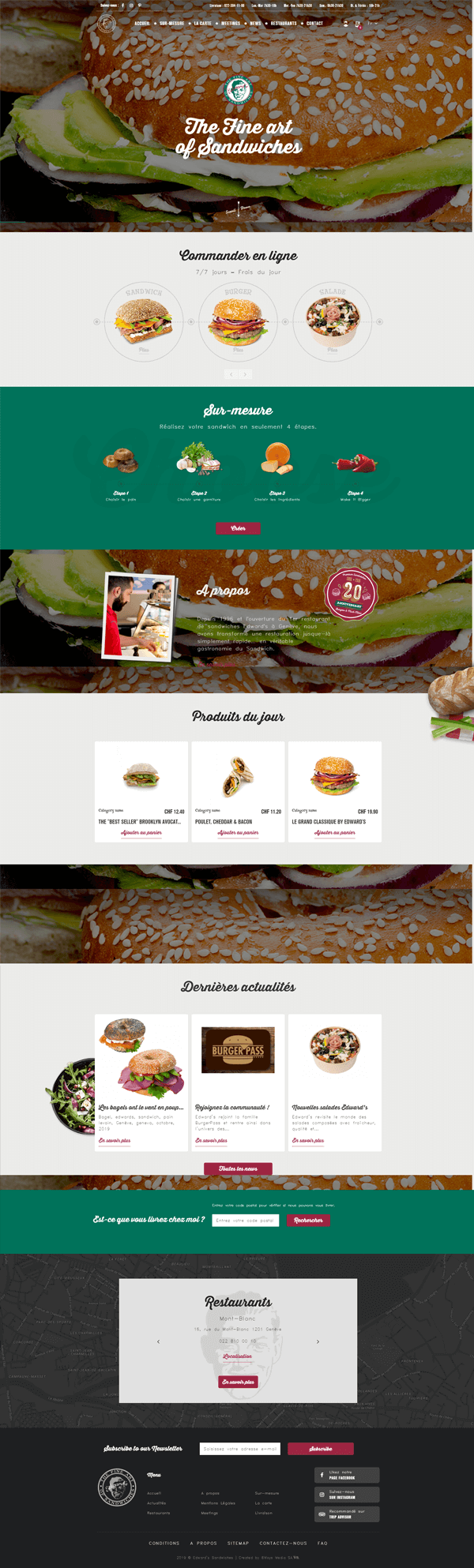Open the Contact page in the header
The width and height of the screenshot is (474, 1568).
point(314,24)
